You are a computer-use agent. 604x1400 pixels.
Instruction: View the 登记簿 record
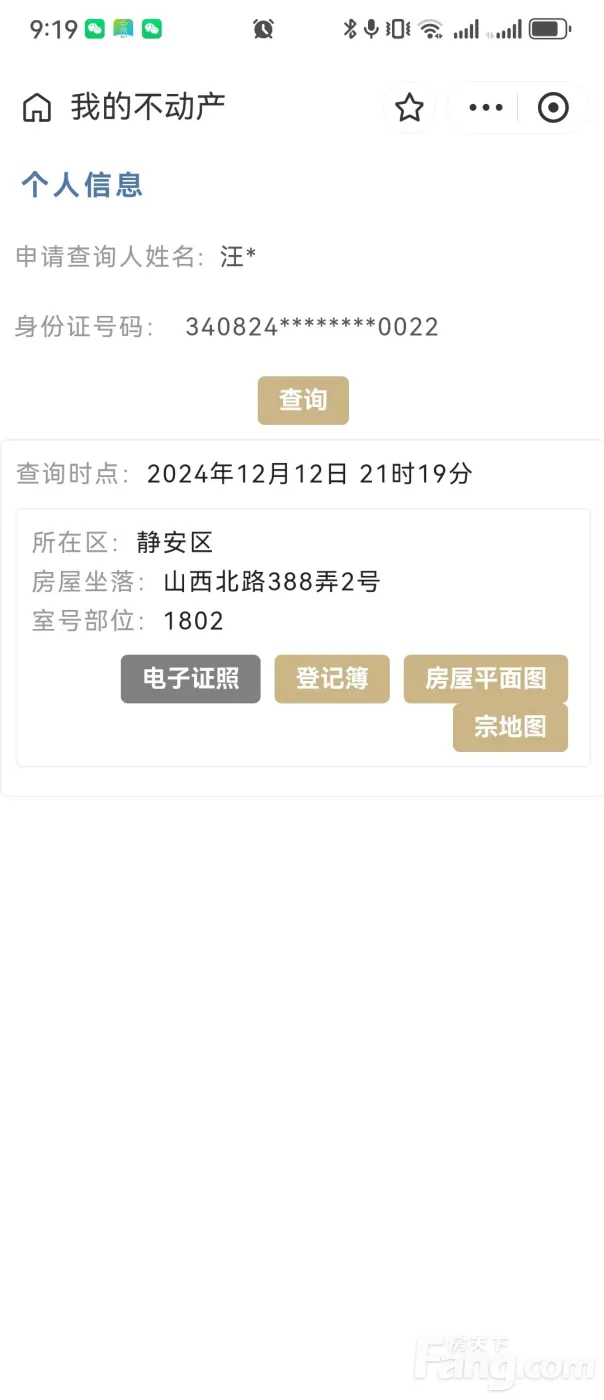(x=332, y=679)
